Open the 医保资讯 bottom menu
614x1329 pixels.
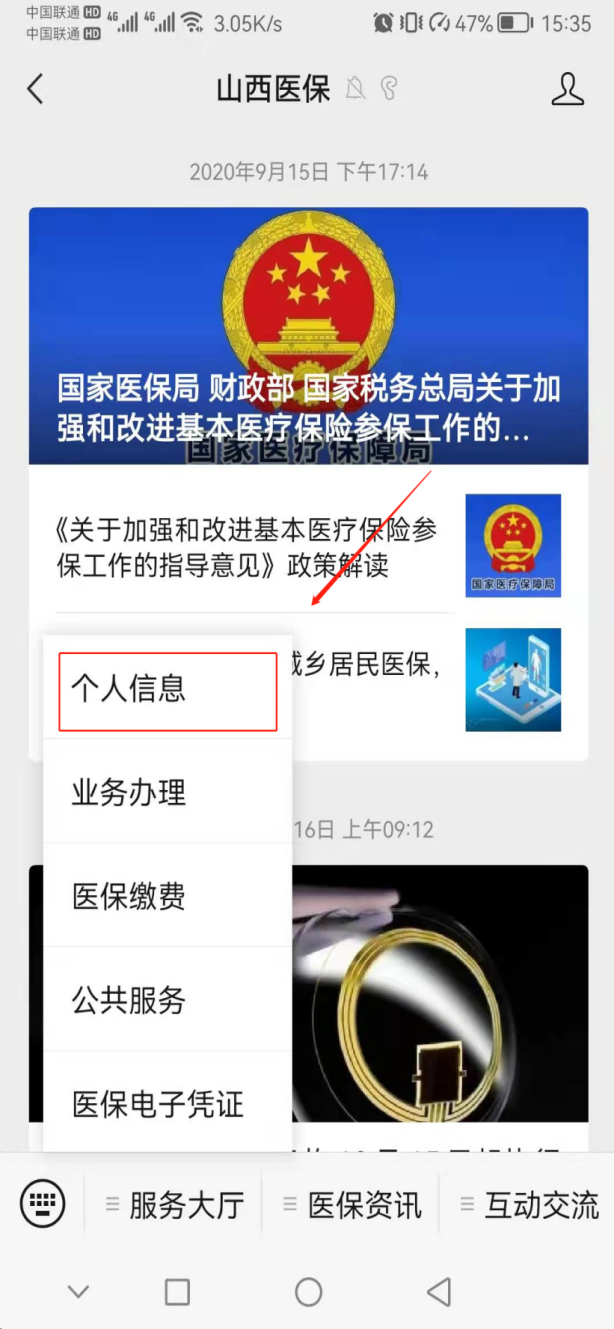[352, 1205]
